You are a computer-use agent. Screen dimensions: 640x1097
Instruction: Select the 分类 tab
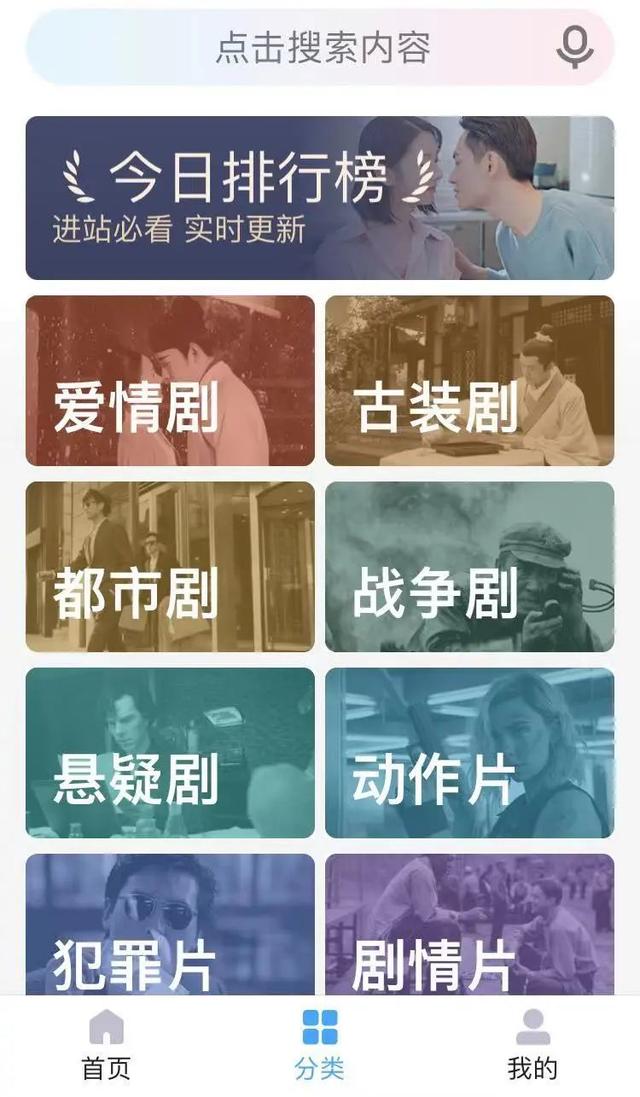coord(320,1045)
